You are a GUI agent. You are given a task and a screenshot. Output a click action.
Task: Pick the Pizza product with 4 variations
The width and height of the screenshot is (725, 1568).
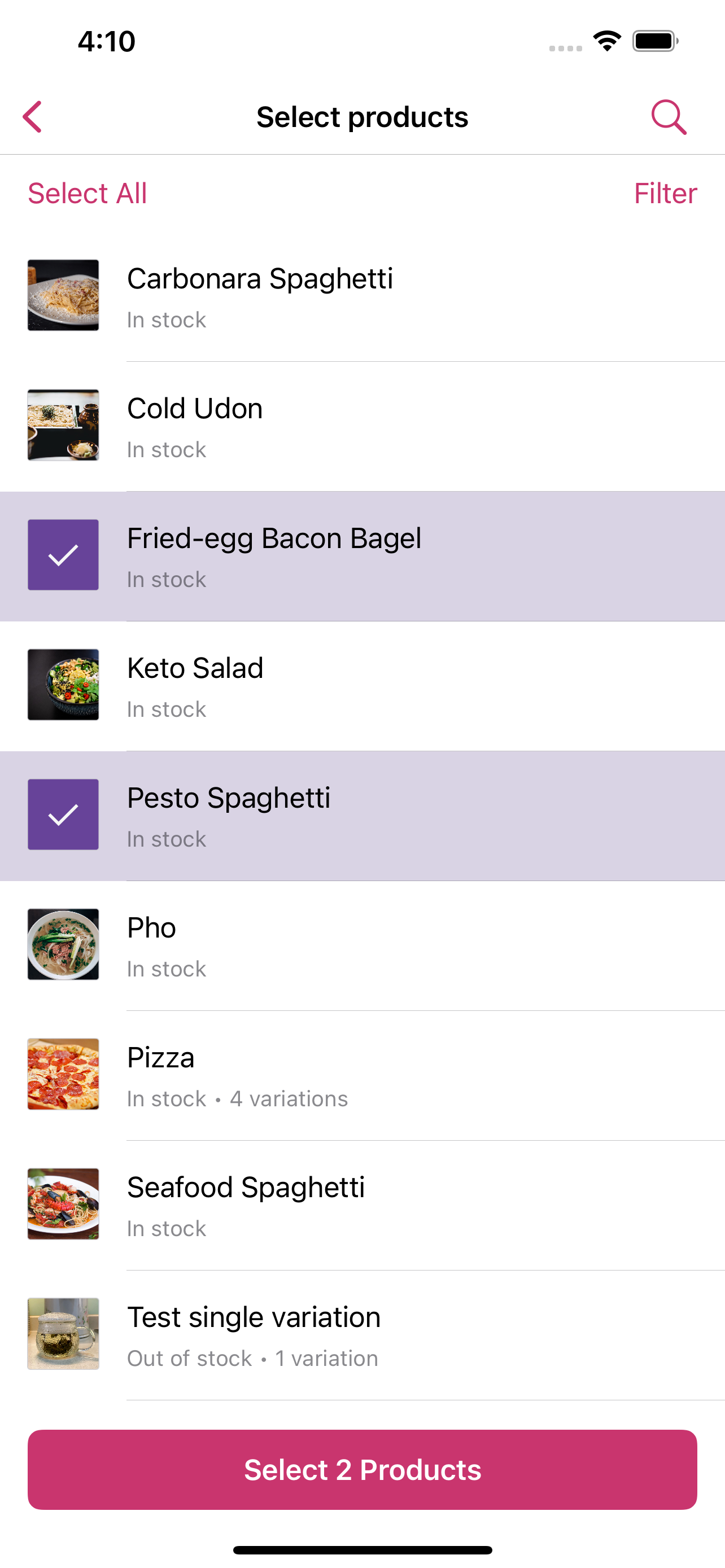362,1076
